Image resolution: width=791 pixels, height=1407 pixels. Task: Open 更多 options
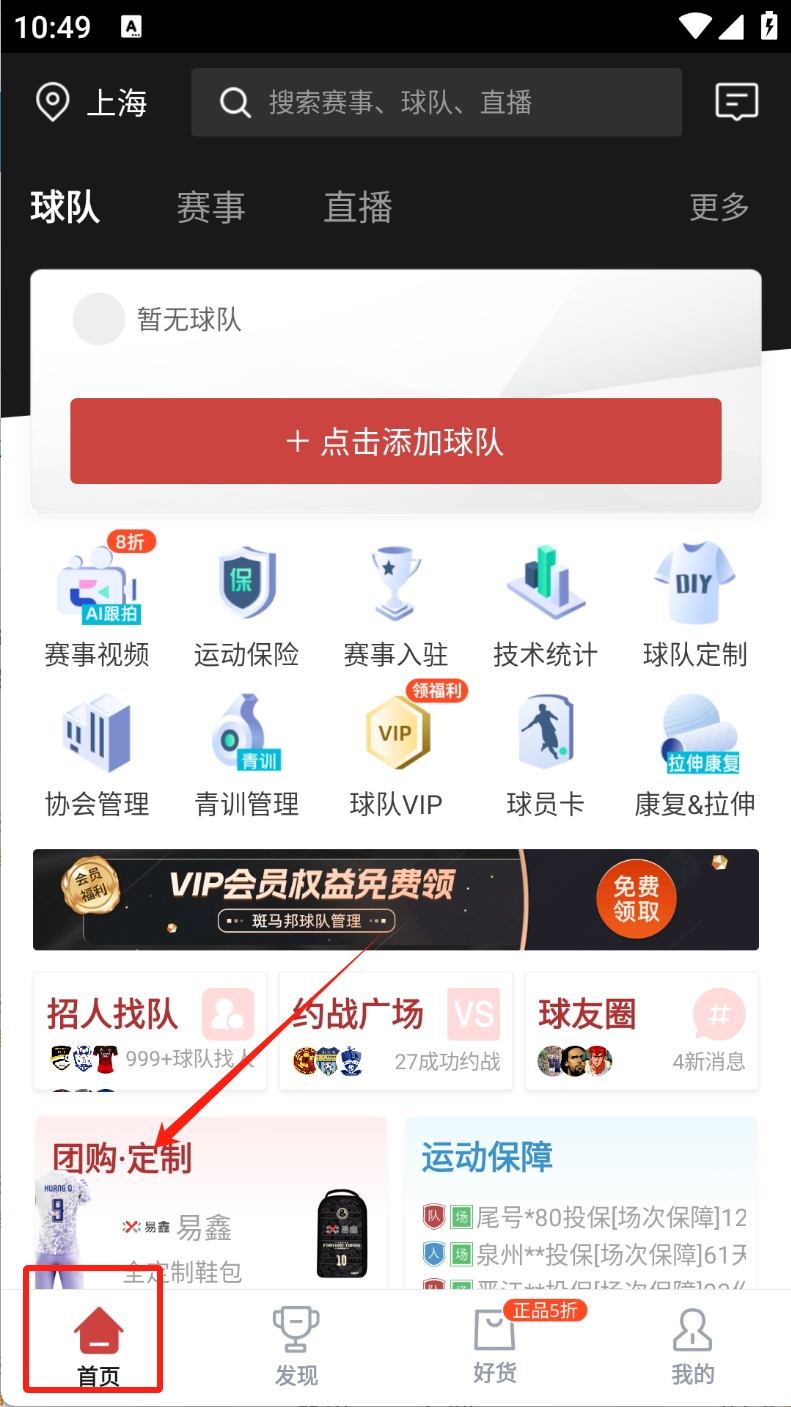point(719,207)
